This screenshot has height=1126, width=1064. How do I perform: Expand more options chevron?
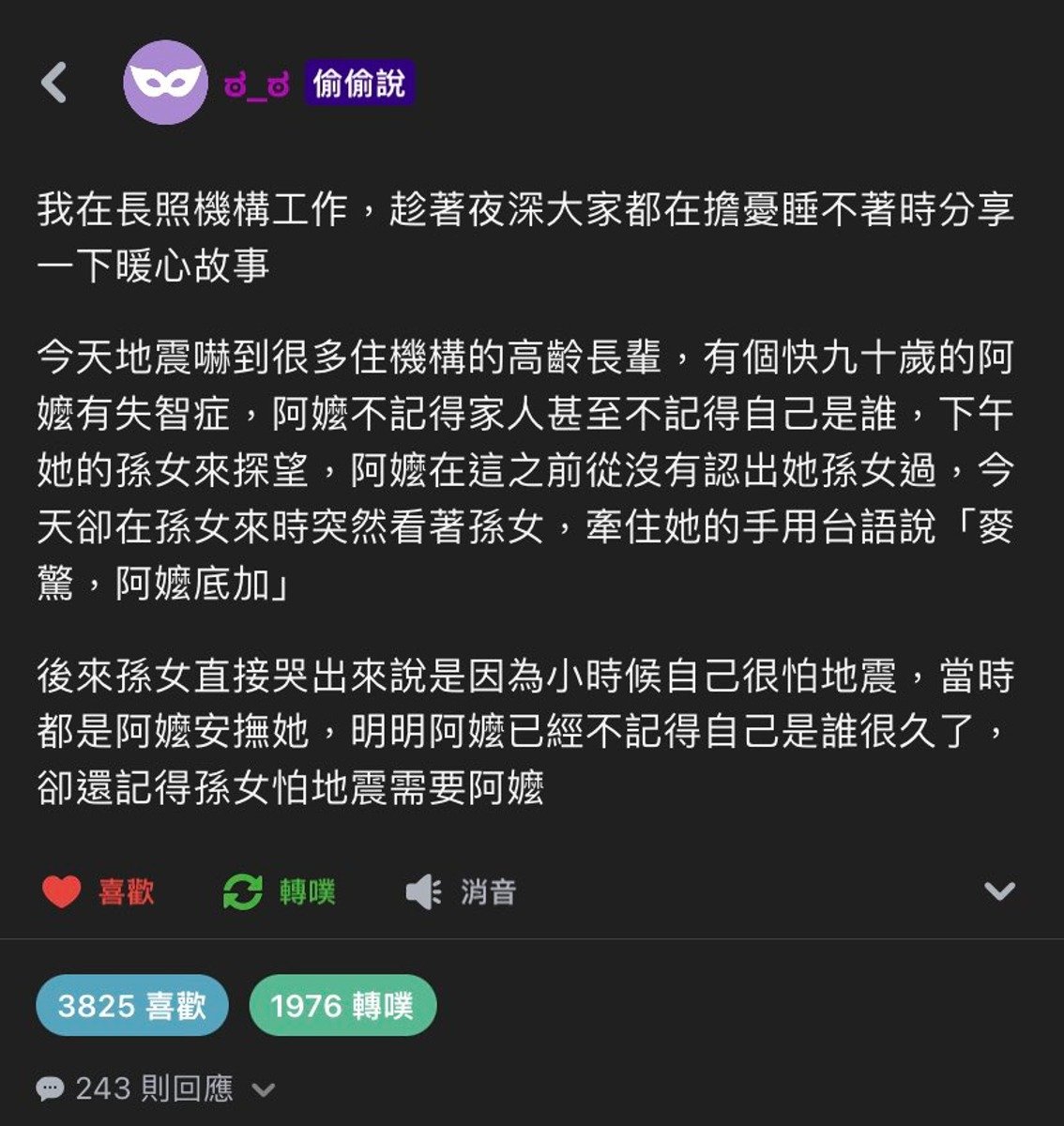[x=999, y=890]
